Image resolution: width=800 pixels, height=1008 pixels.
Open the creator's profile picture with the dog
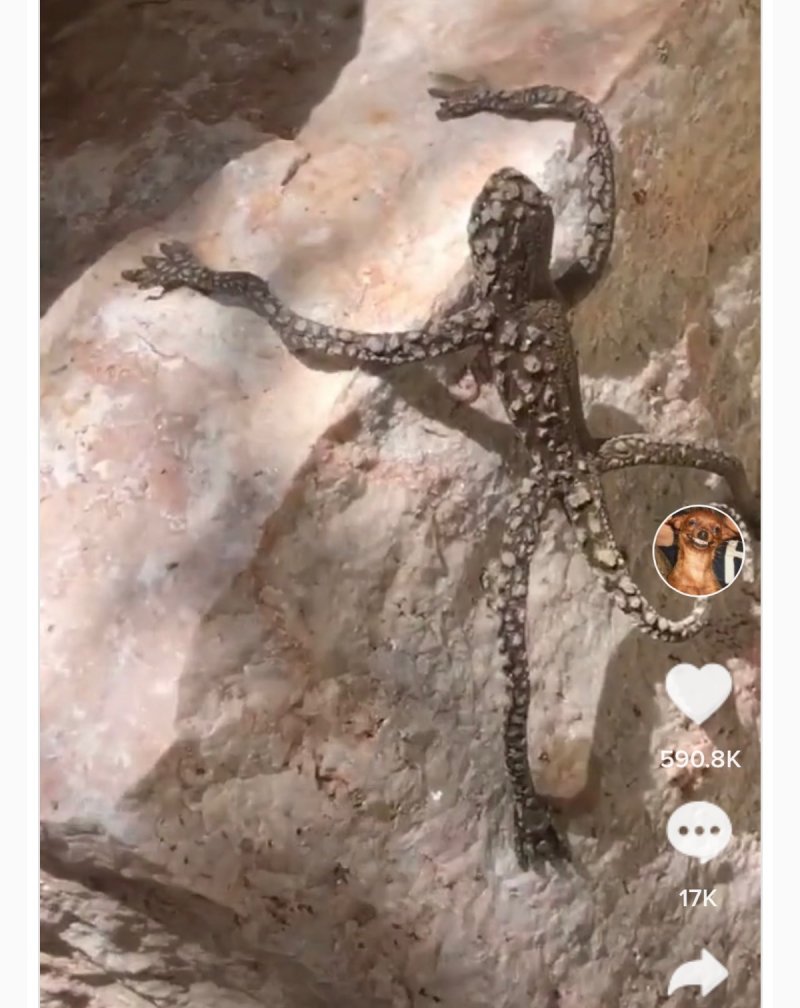(x=699, y=550)
